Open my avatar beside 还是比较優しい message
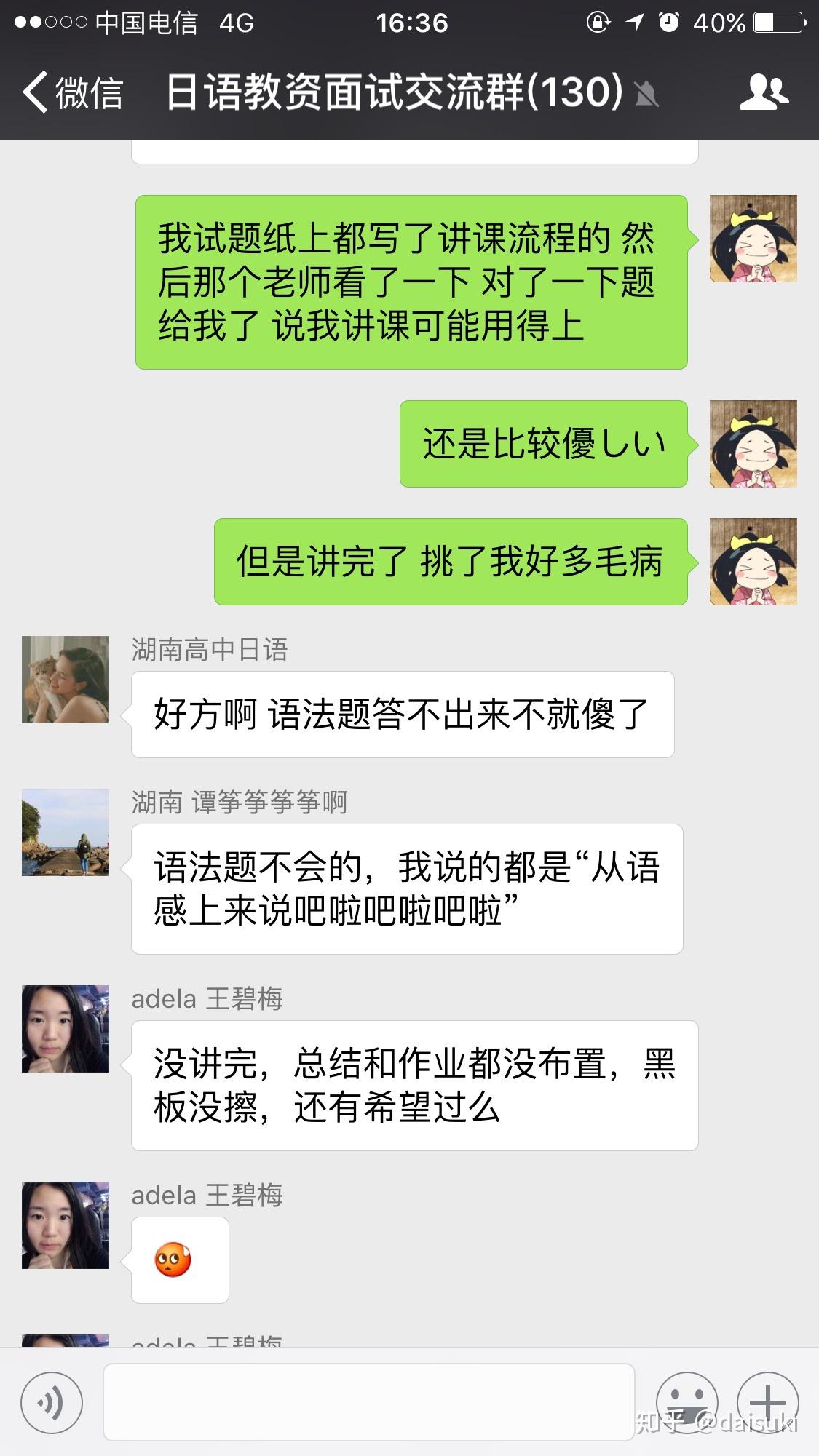The width and height of the screenshot is (819, 1456). (753, 444)
